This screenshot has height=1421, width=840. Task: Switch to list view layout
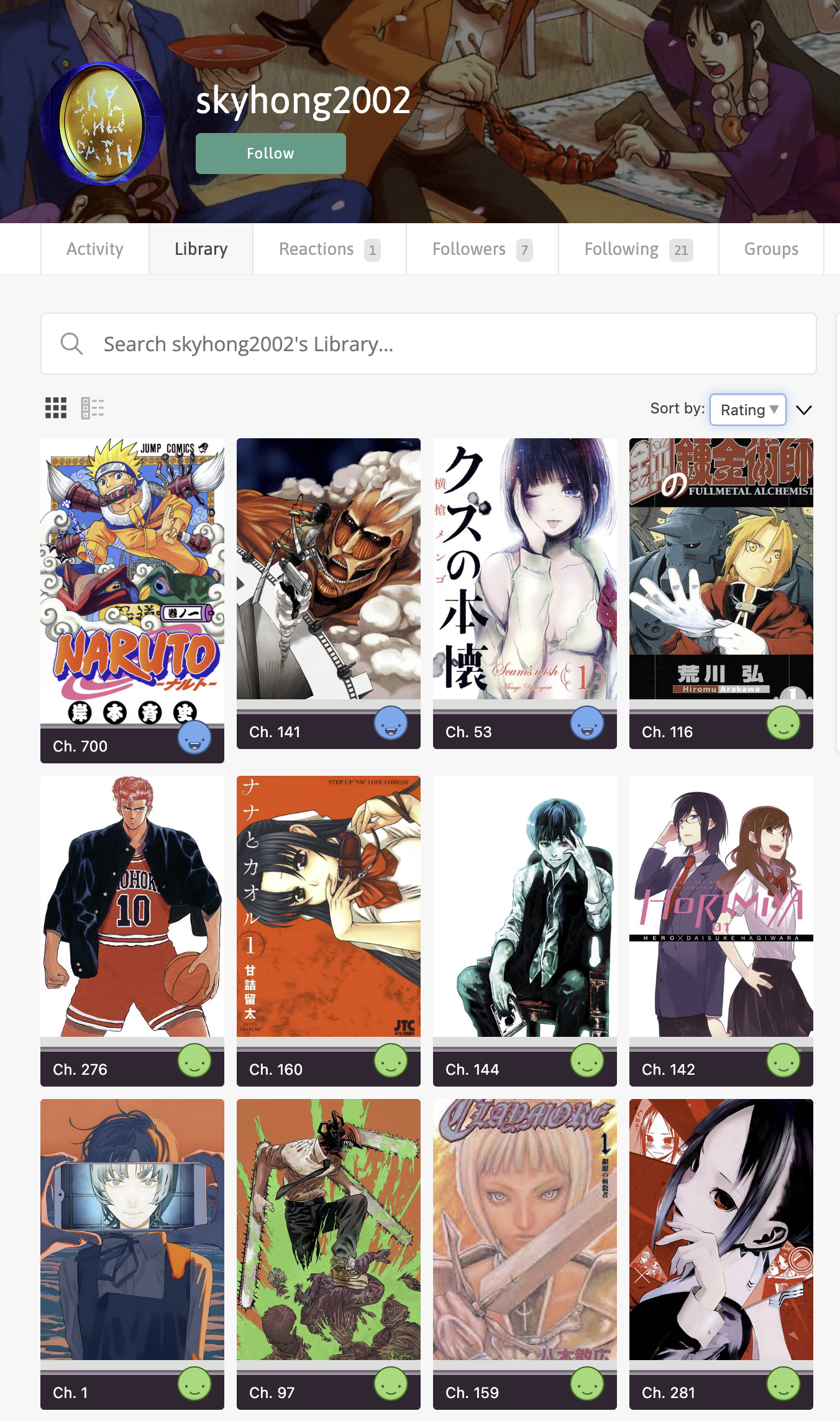(x=92, y=408)
